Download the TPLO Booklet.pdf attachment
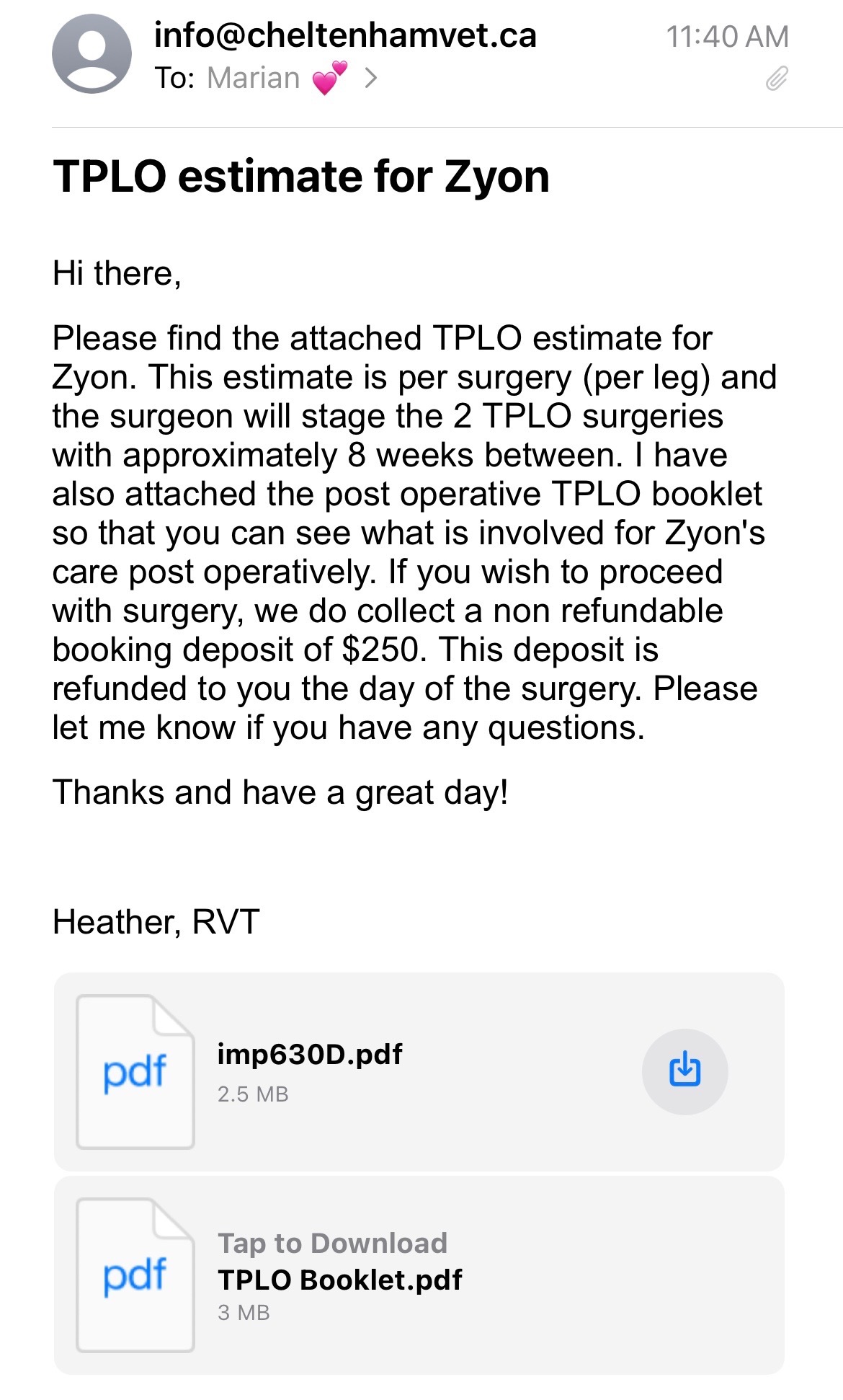This screenshot has width=843, height=1400. pos(339,1275)
